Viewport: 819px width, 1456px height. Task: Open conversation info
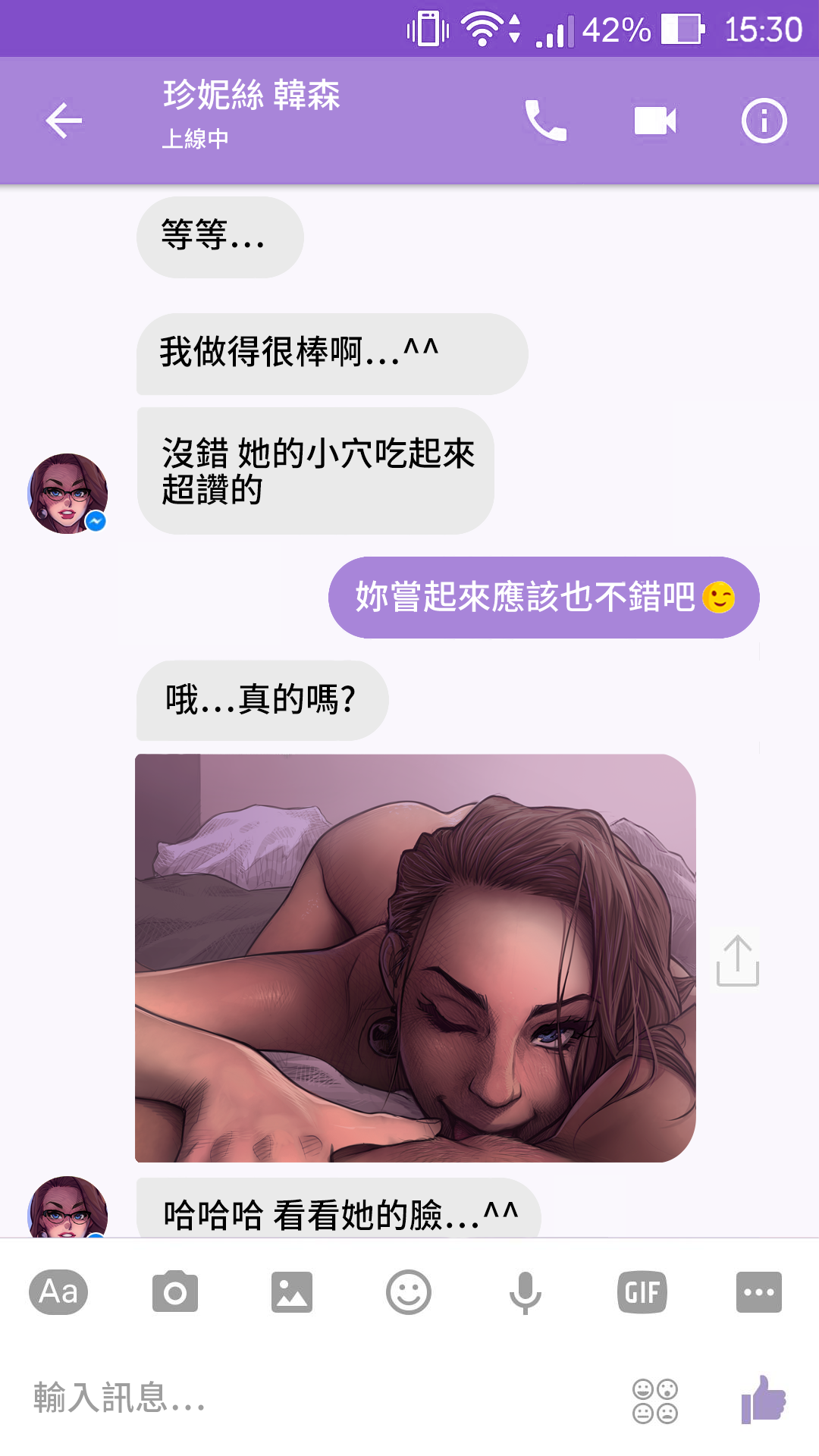[x=764, y=121]
